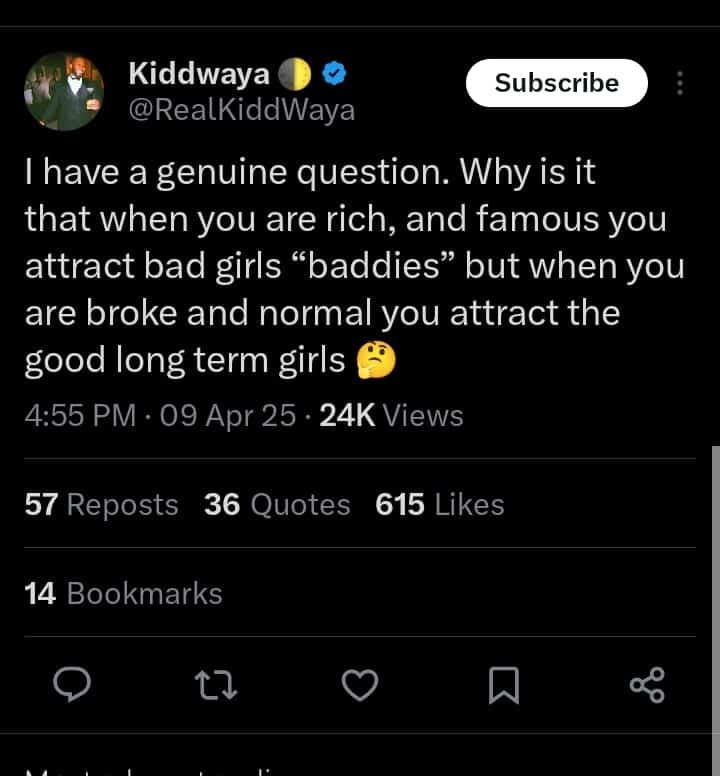The width and height of the screenshot is (720, 776).
Task: Subscribe to Kiddwaya
Action: coord(557,83)
